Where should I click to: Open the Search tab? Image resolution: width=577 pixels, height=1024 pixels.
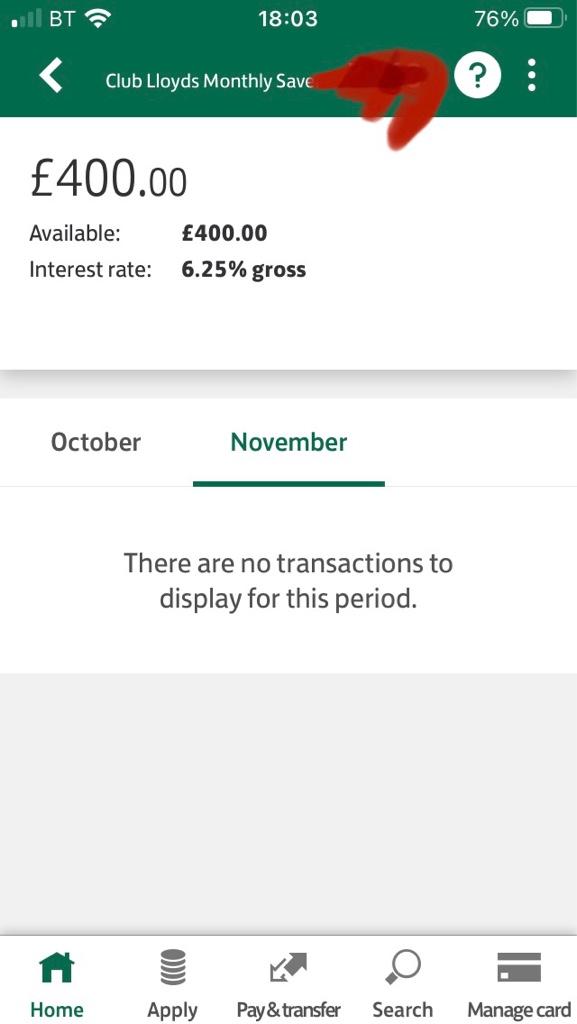(x=403, y=984)
